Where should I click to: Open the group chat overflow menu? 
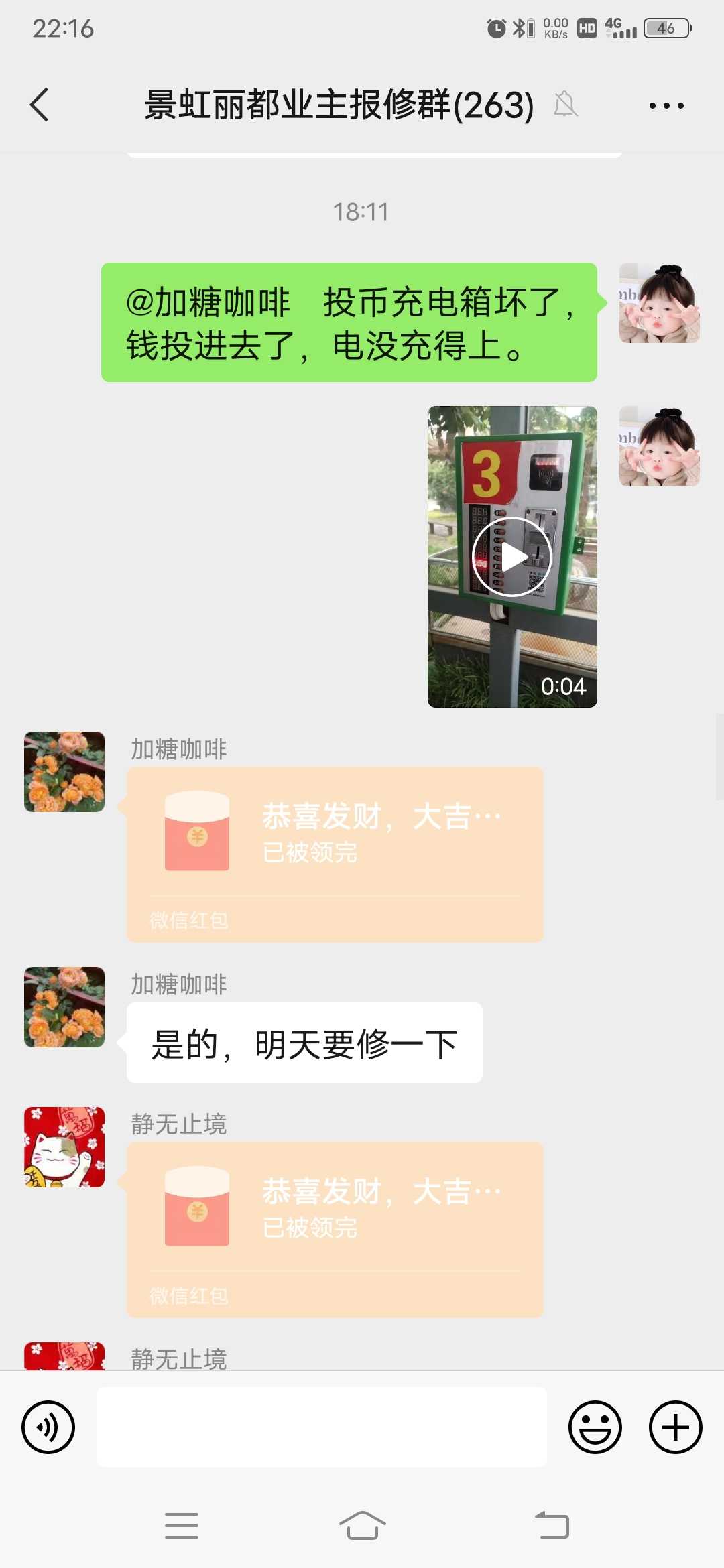click(666, 105)
